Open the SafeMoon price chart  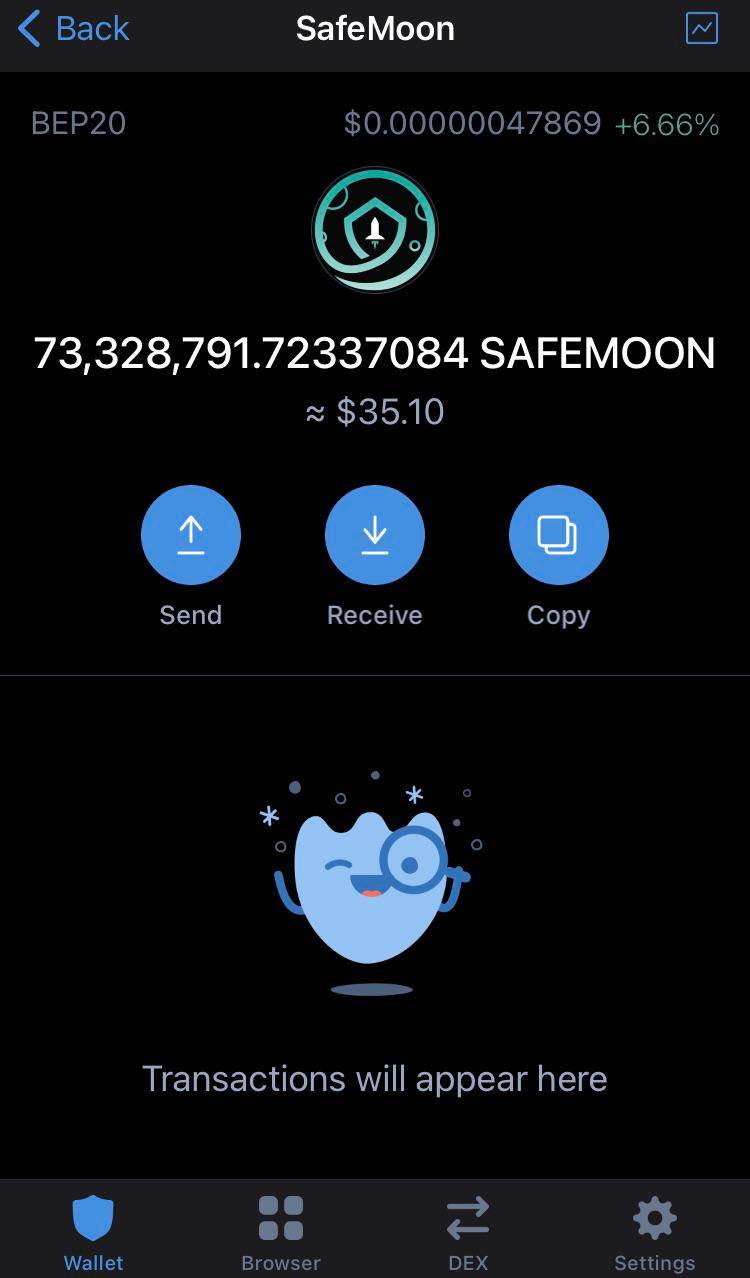(701, 28)
